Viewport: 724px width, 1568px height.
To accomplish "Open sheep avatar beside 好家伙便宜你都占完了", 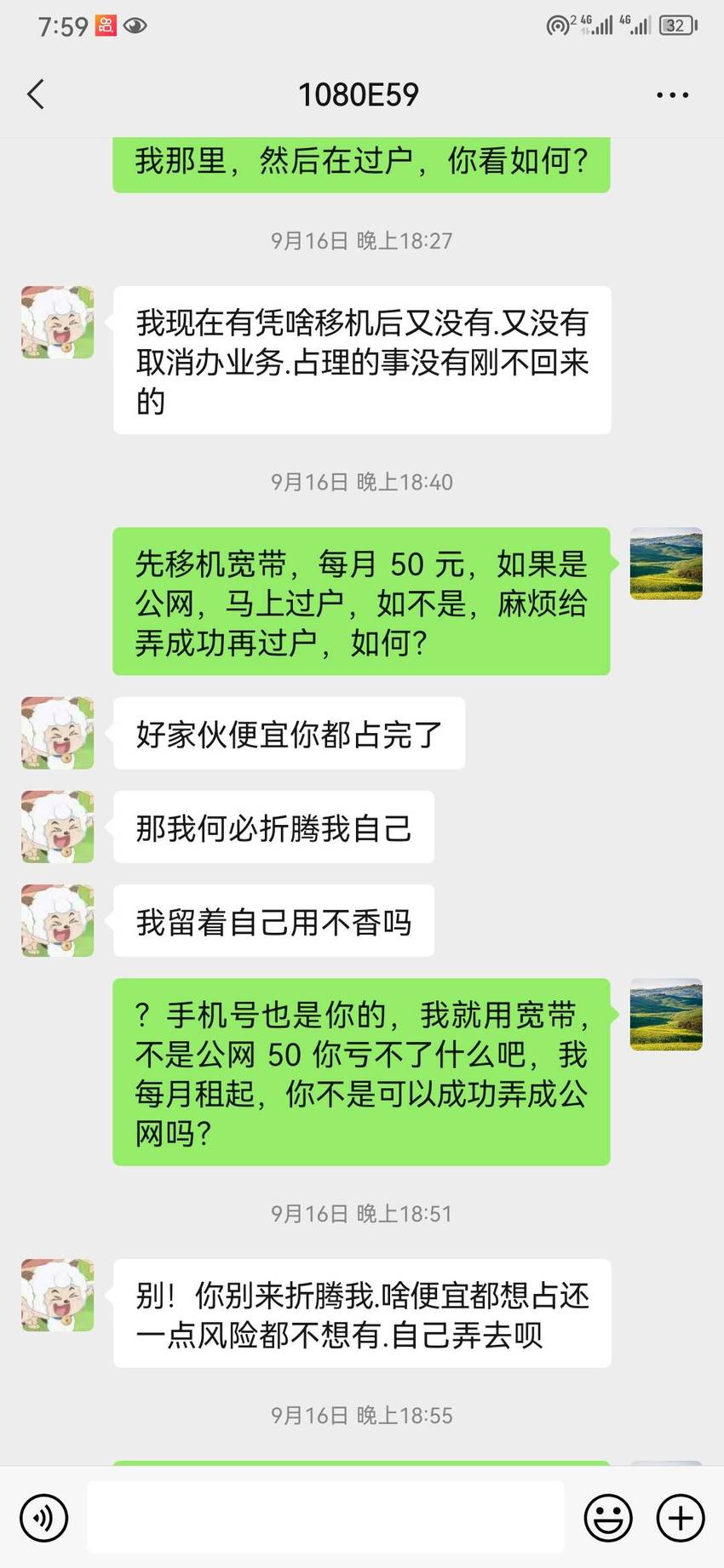I will [58, 733].
